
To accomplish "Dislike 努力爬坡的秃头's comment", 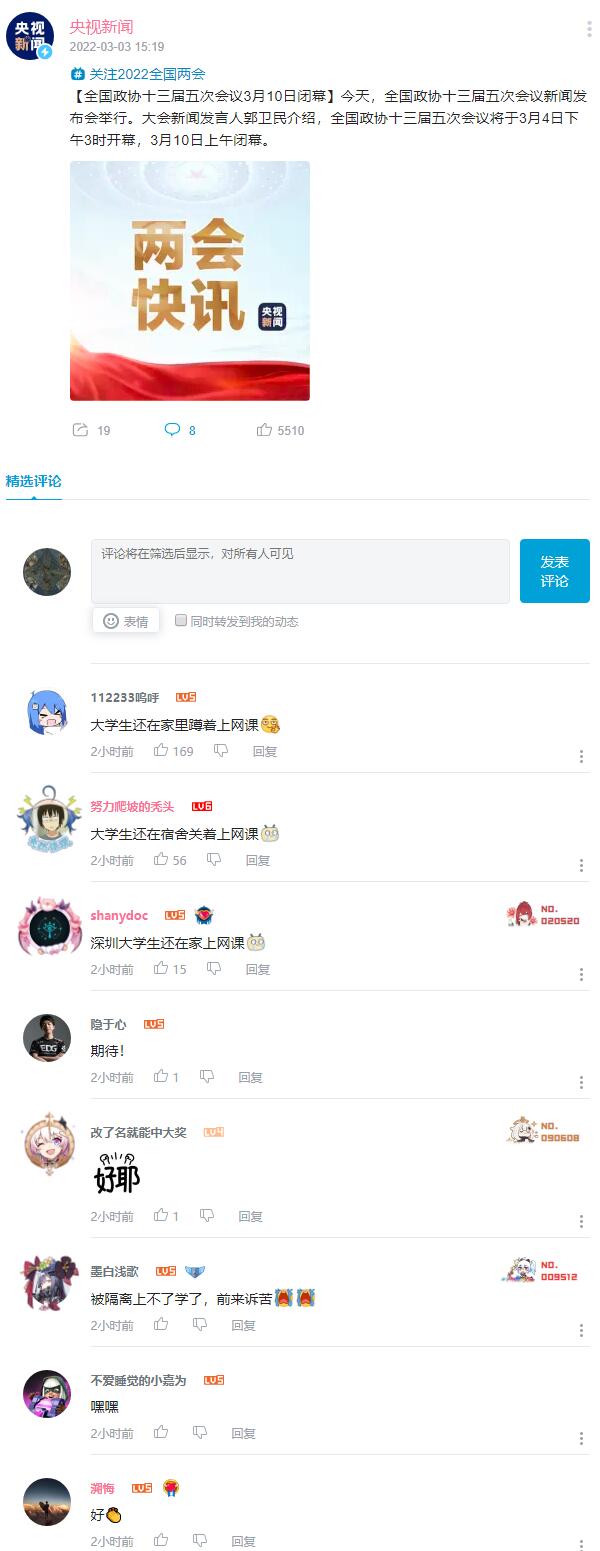I will [x=213, y=860].
